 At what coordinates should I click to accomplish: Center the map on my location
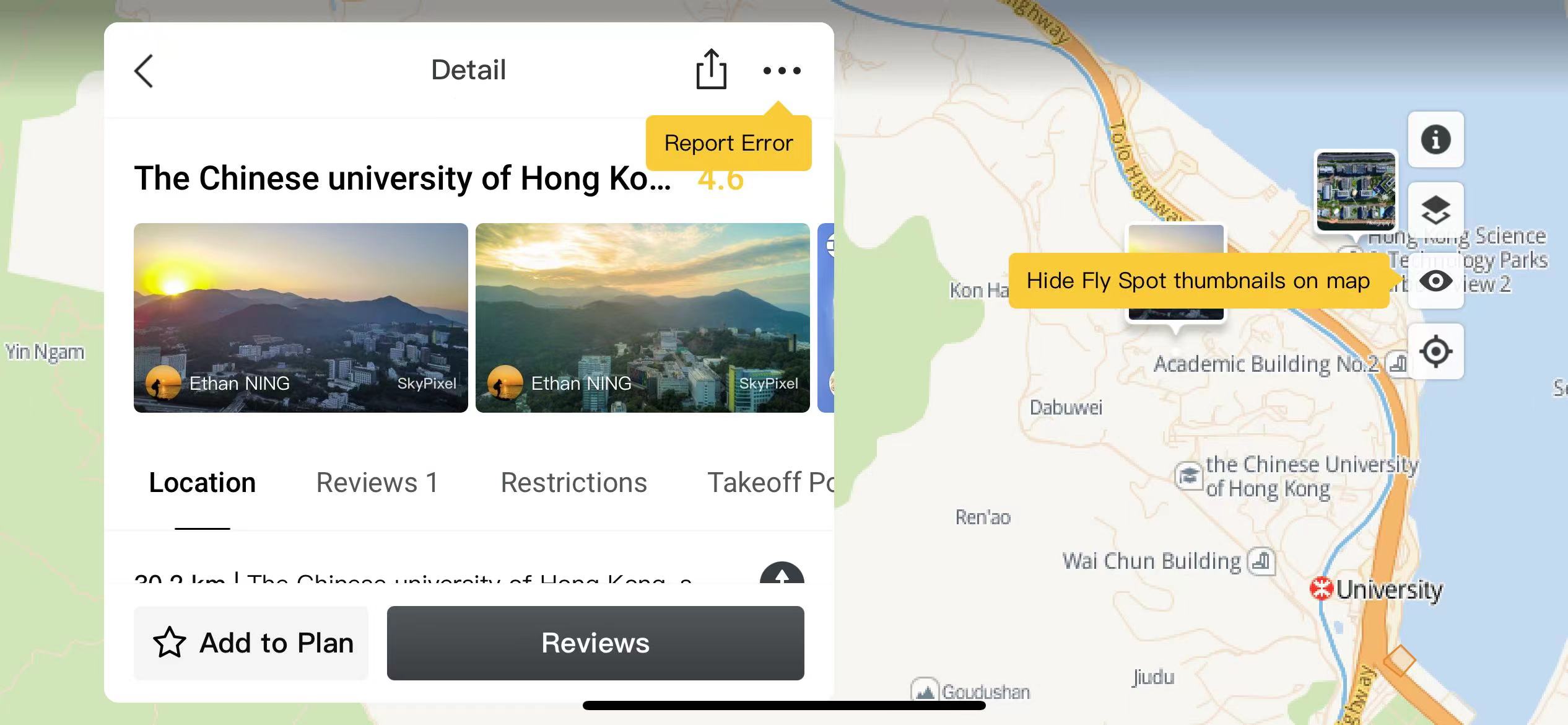click(1435, 351)
